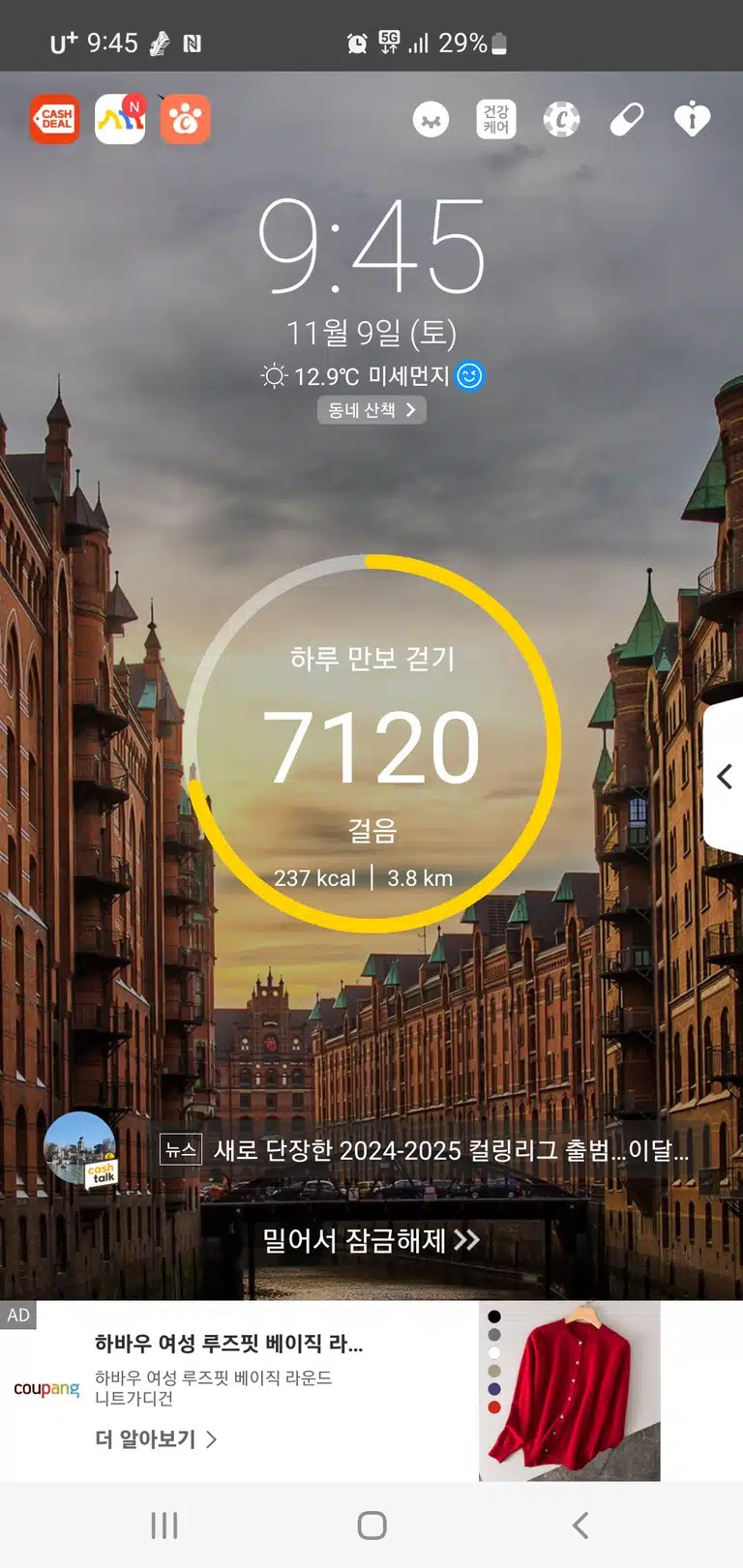The height and width of the screenshot is (1568, 743).
Task: Open the red cardigan ad image
Action: (570, 1391)
